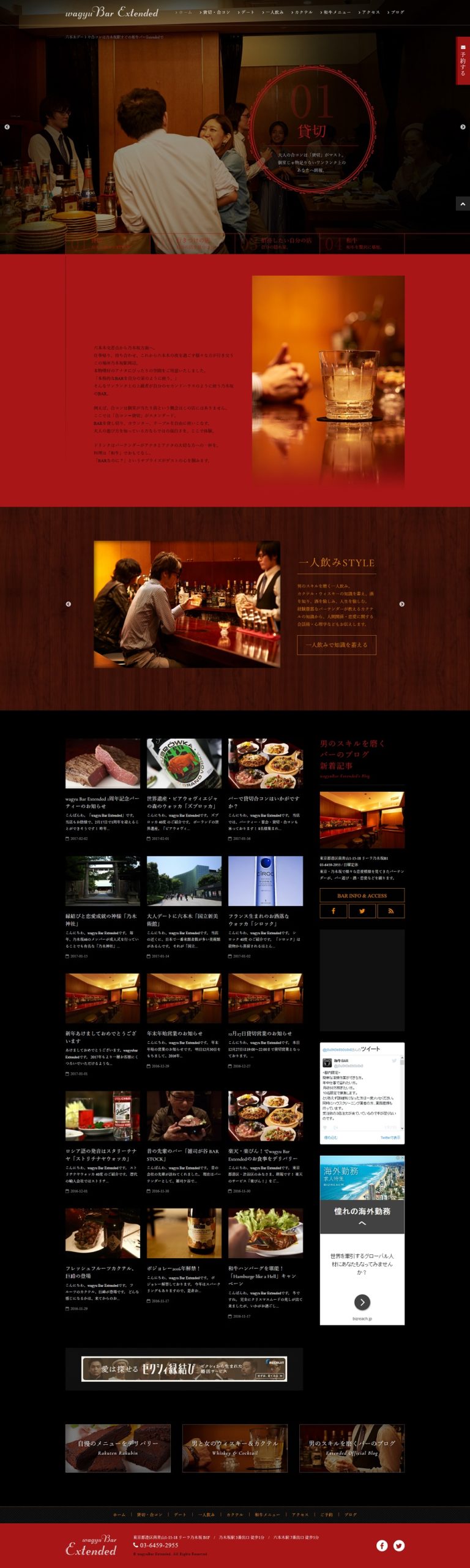Open the 男と女のウィスキー&カクテル banner

tap(235, 1448)
